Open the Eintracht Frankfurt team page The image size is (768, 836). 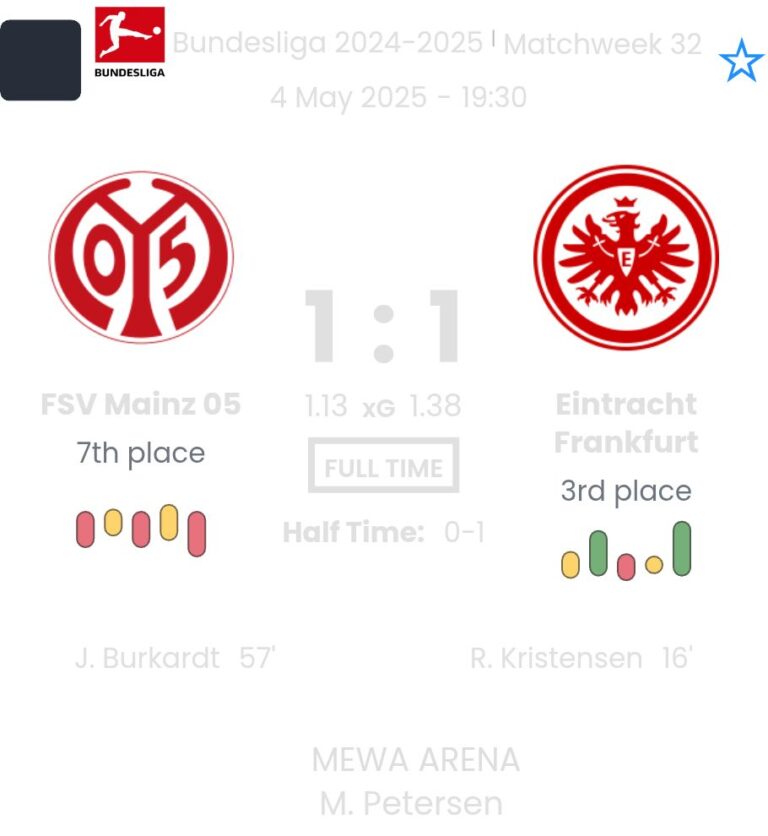(626, 256)
